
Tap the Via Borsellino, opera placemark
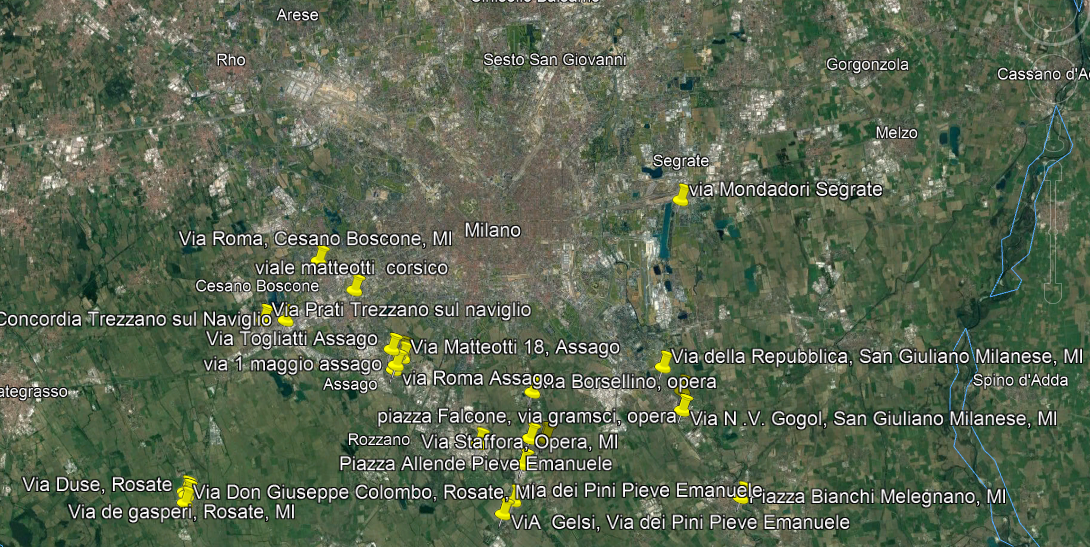pos(532,391)
